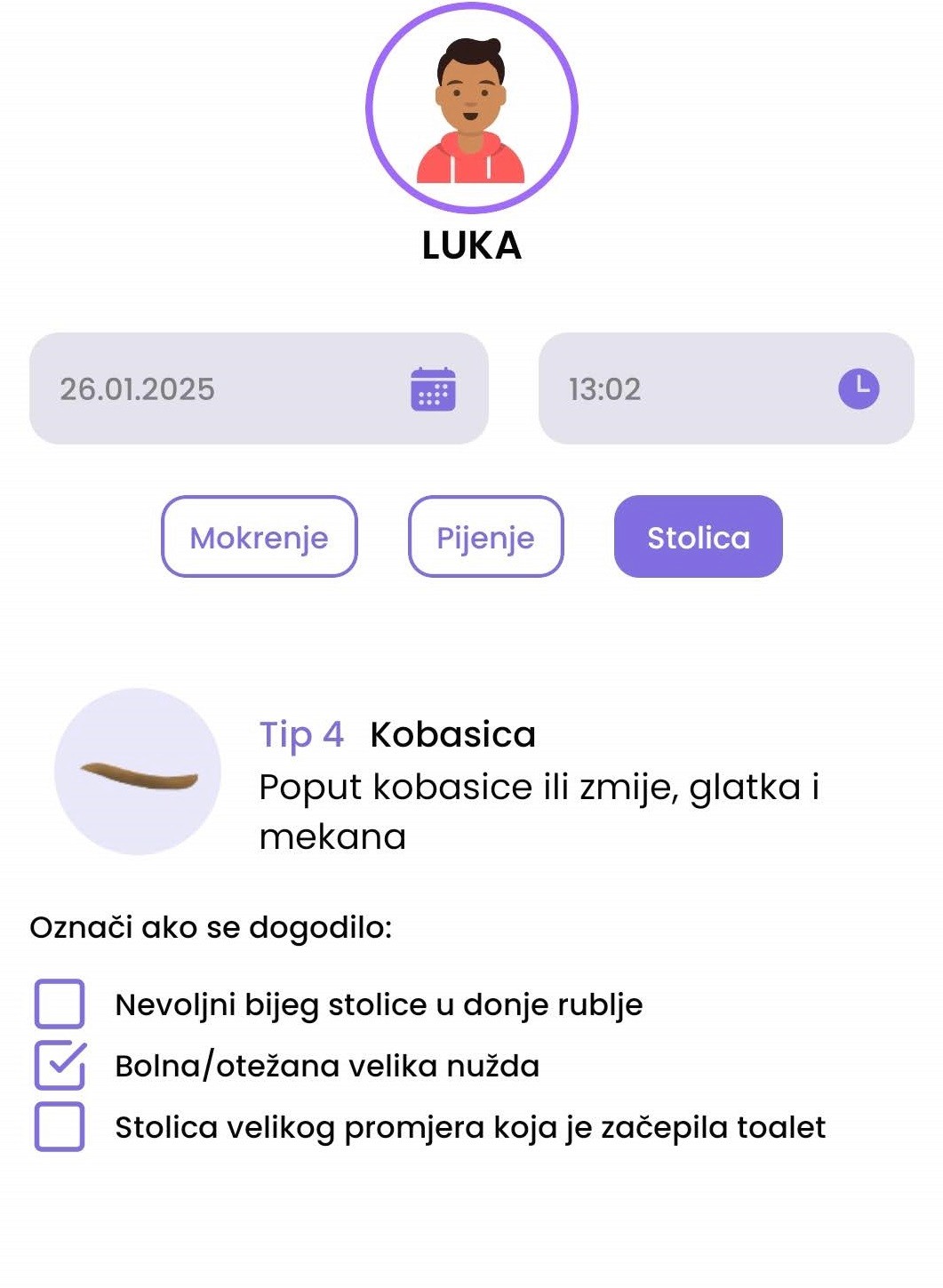Image resolution: width=943 pixels, height=1288 pixels.
Task: Check Stolica velikog promjera koja je začepila toalet
Action: (60, 1126)
